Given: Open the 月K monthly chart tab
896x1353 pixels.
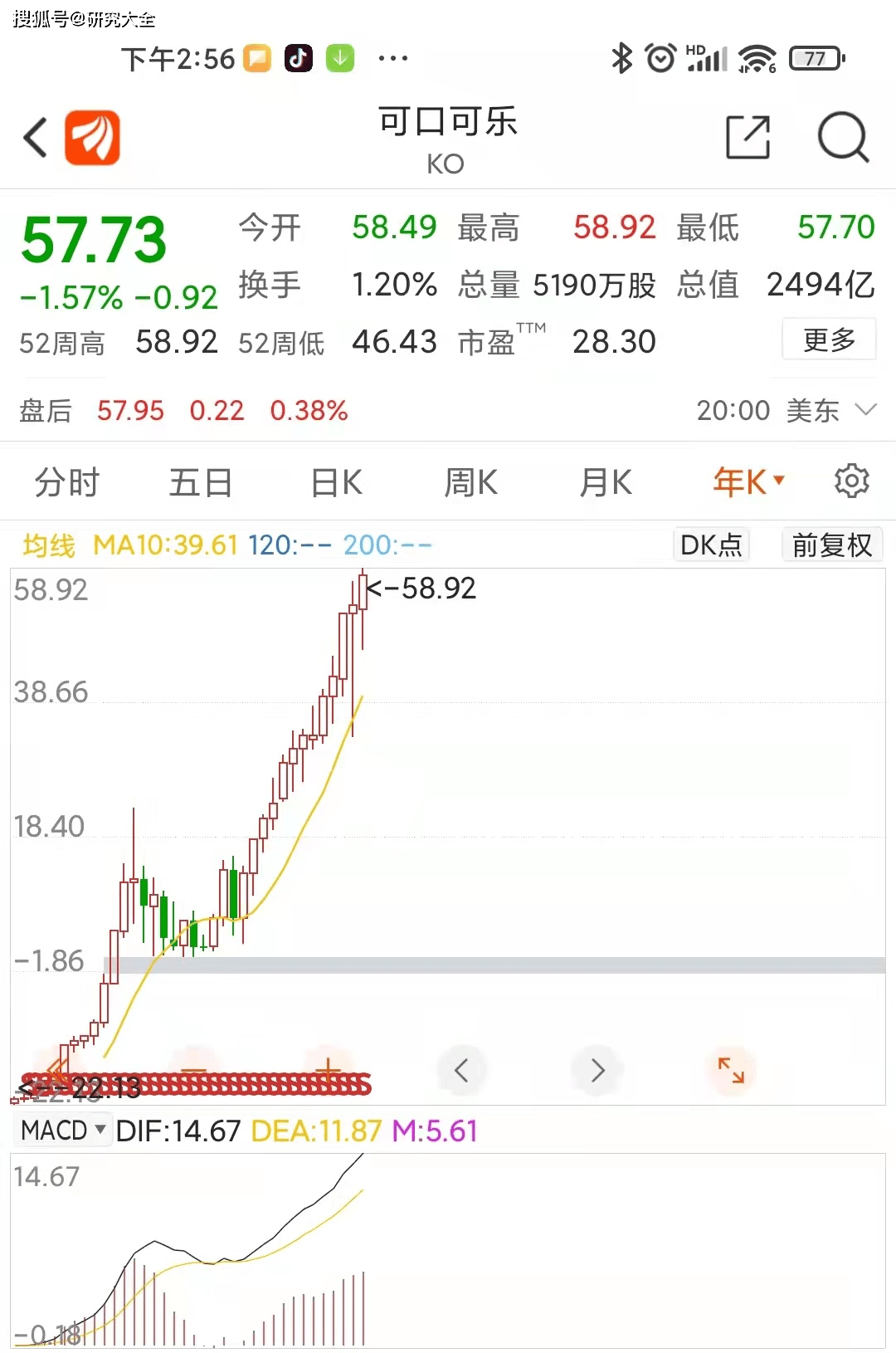Looking at the screenshot, I should (x=604, y=481).
